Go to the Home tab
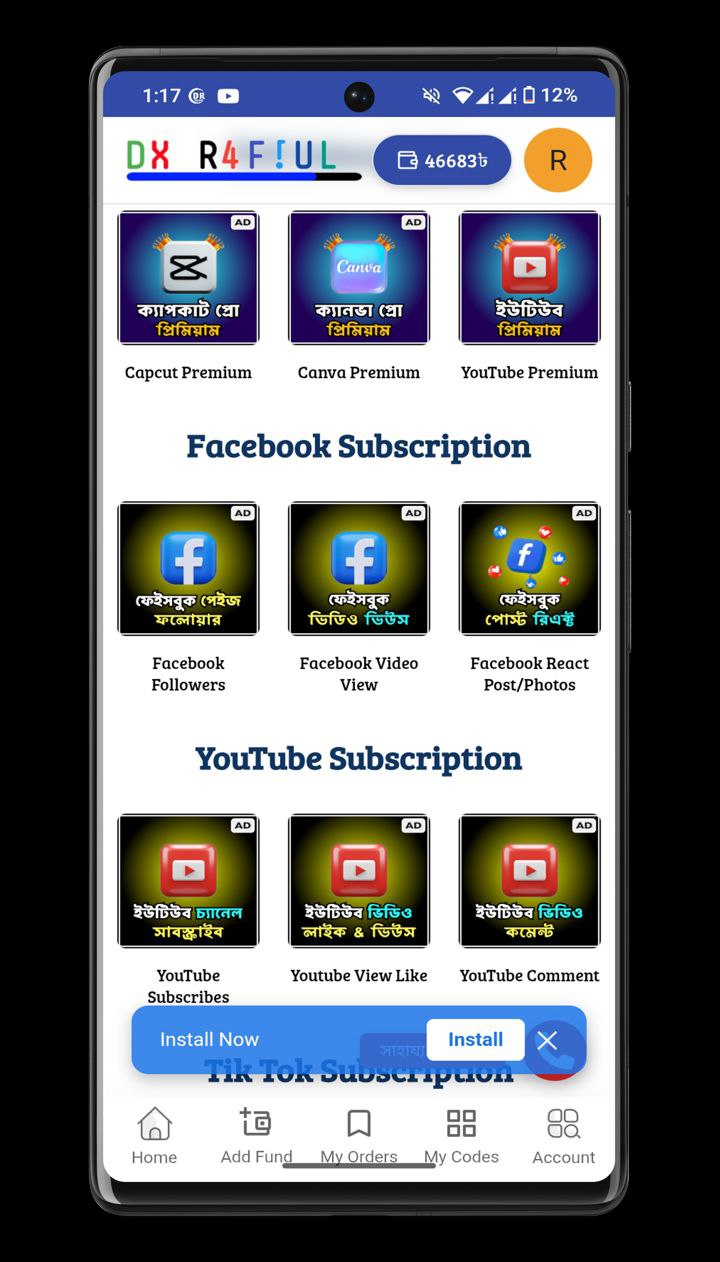The width and height of the screenshot is (720, 1262). (x=154, y=1135)
